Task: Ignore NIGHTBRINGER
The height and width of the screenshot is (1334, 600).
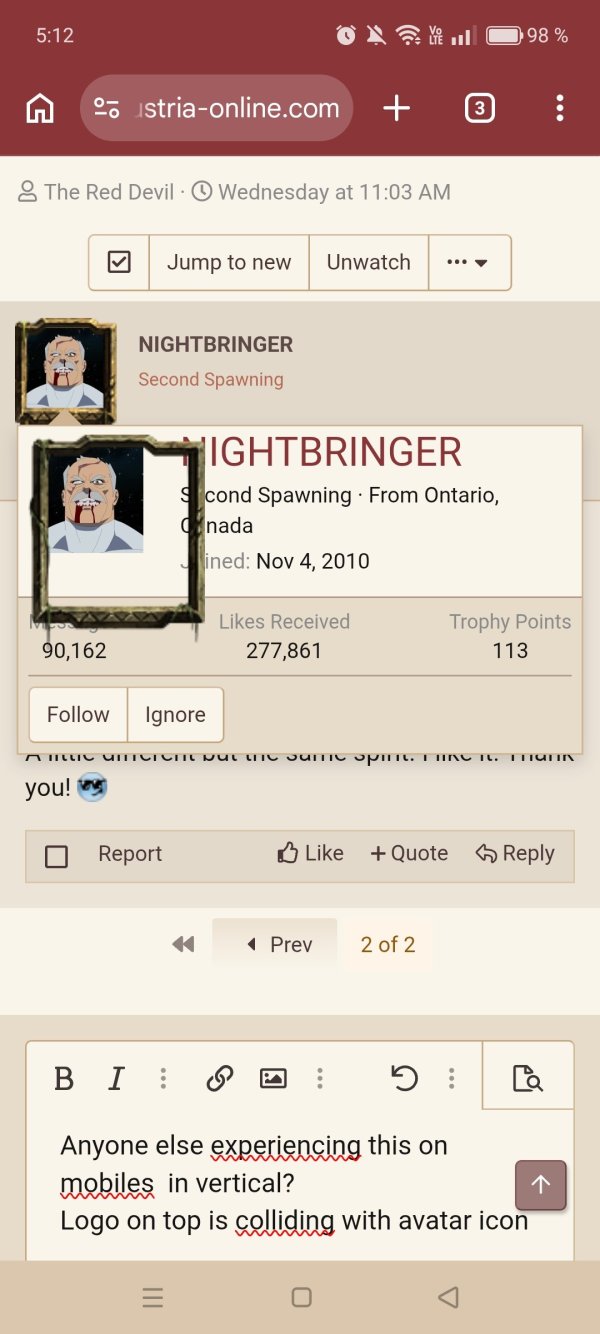Action: pos(175,715)
